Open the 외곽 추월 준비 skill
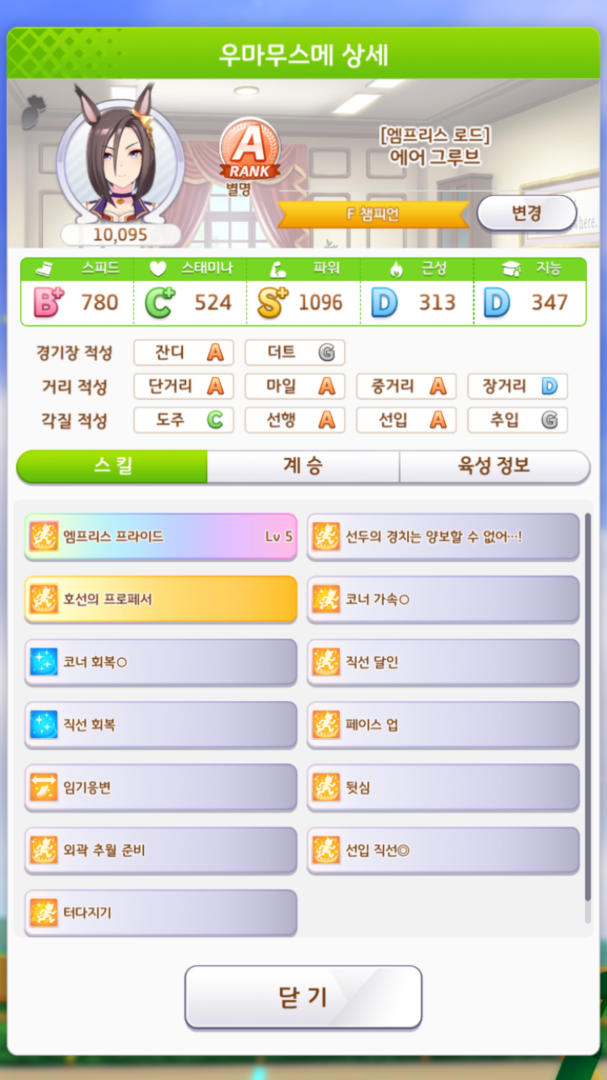Screen dimensions: 607x1080 pos(160,850)
